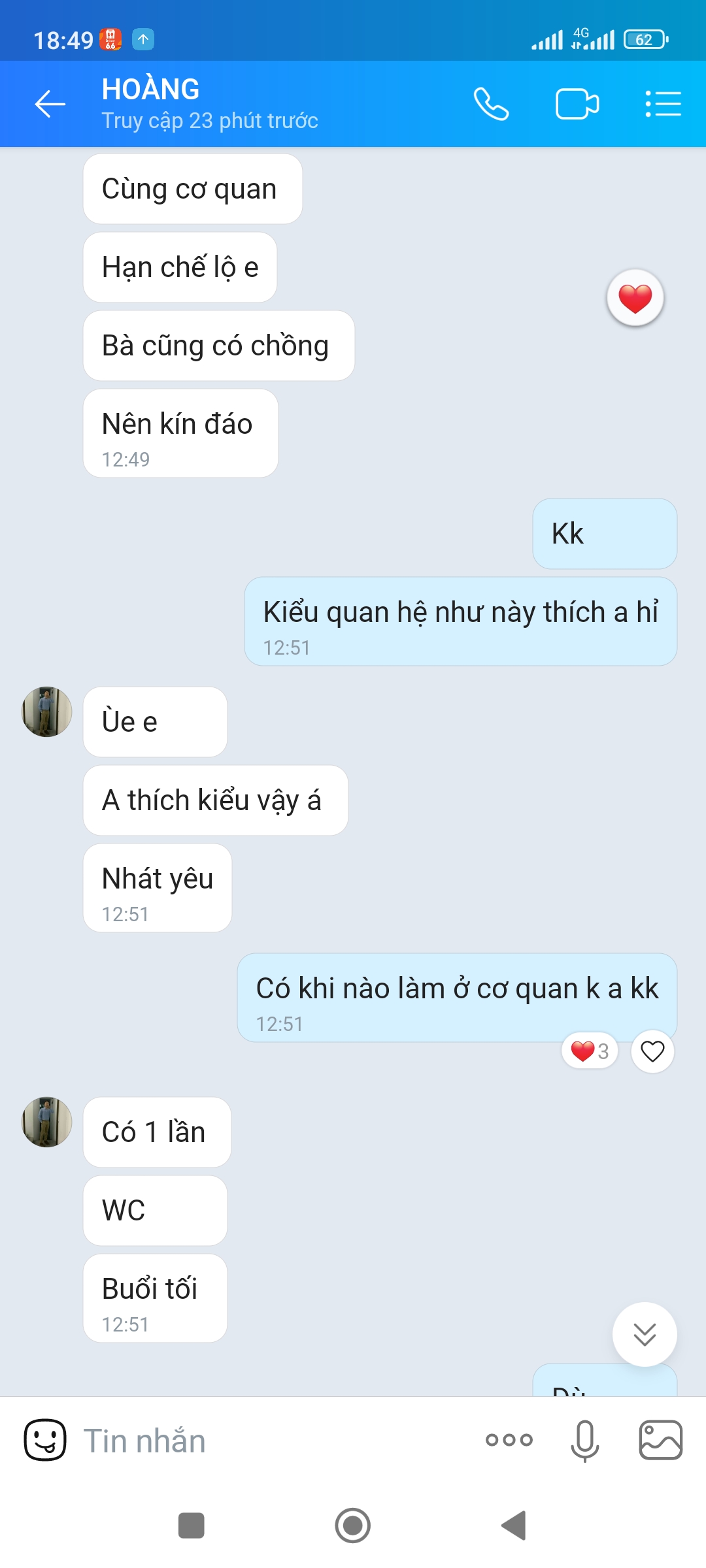React with the heart outline on the message
This screenshot has width=706, height=1568.
tap(652, 1051)
